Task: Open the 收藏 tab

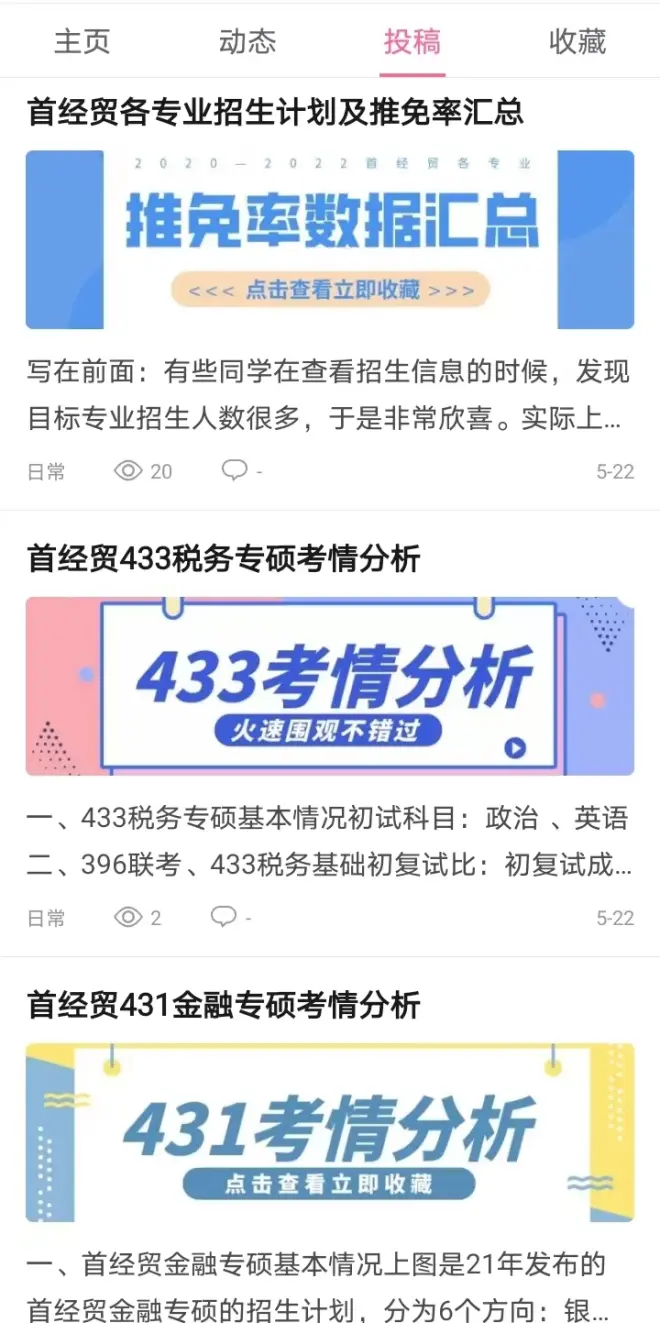Action: 577,42
